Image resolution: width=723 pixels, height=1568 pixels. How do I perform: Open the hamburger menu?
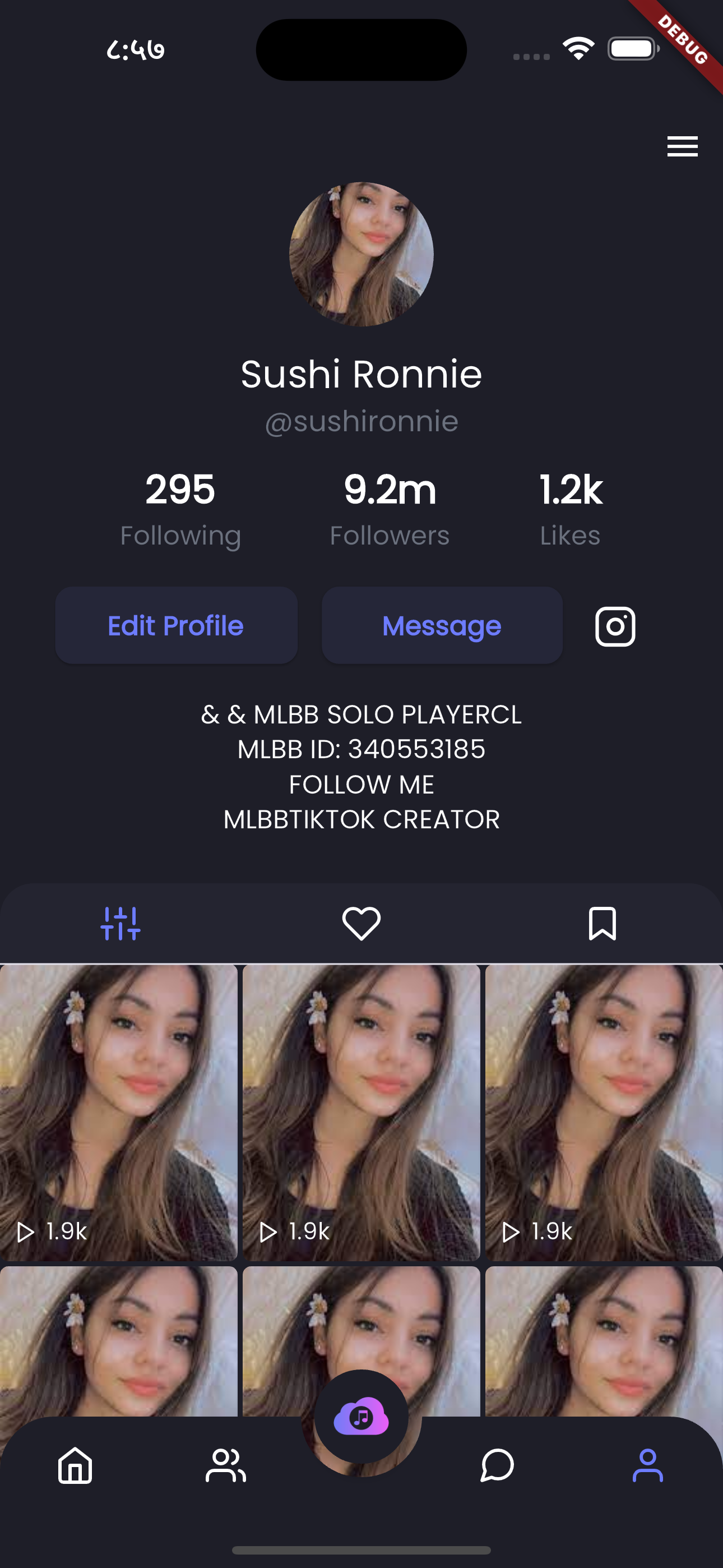click(682, 147)
